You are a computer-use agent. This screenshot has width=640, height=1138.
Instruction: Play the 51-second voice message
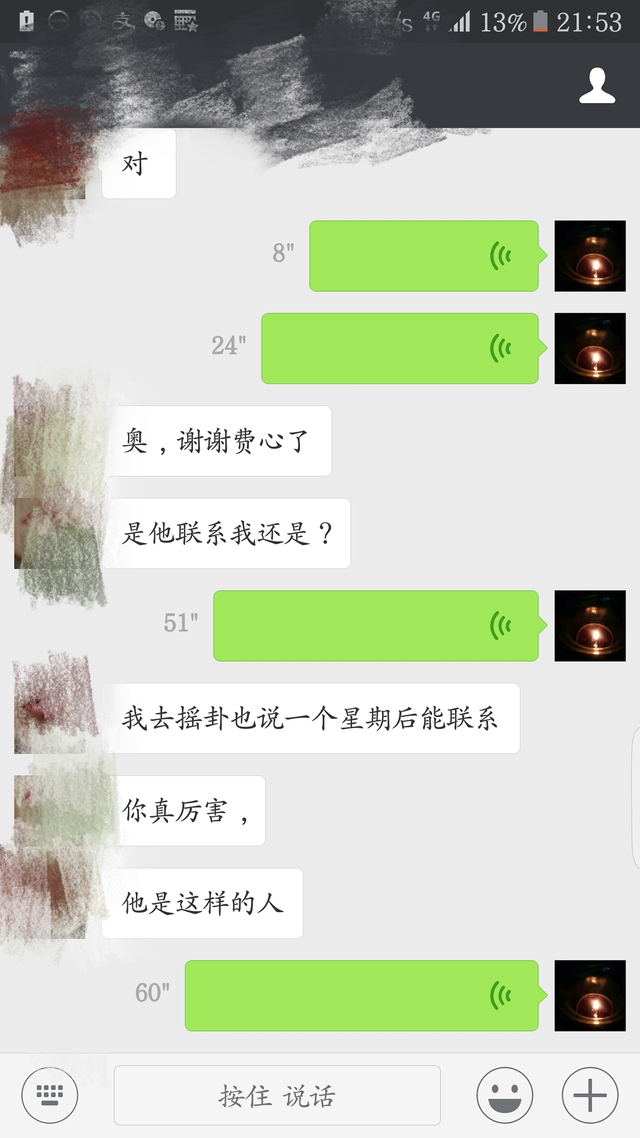click(x=376, y=626)
